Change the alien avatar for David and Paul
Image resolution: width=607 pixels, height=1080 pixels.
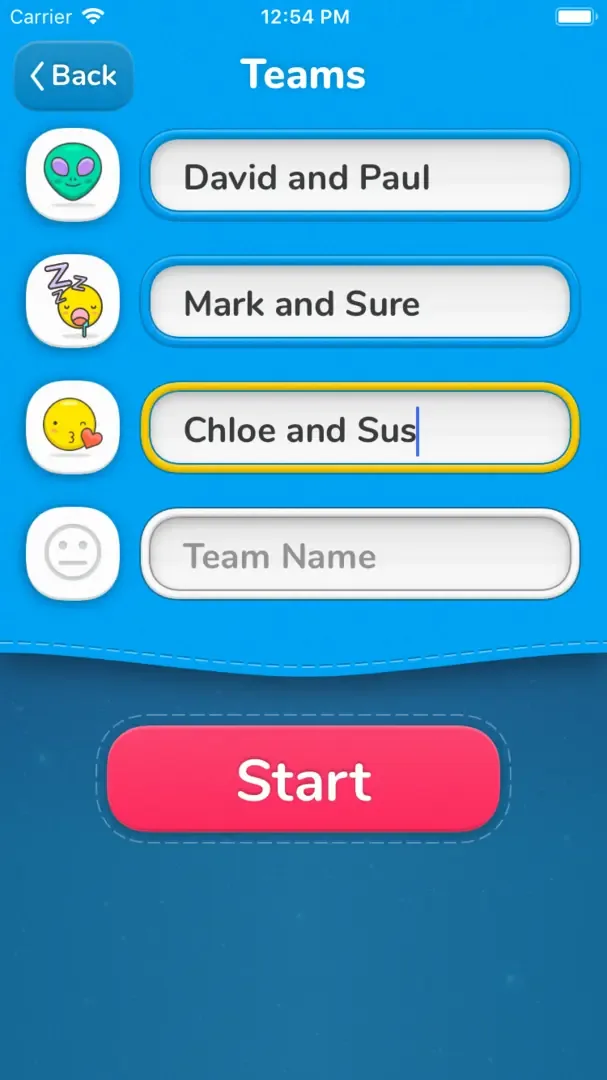pos(73,177)
